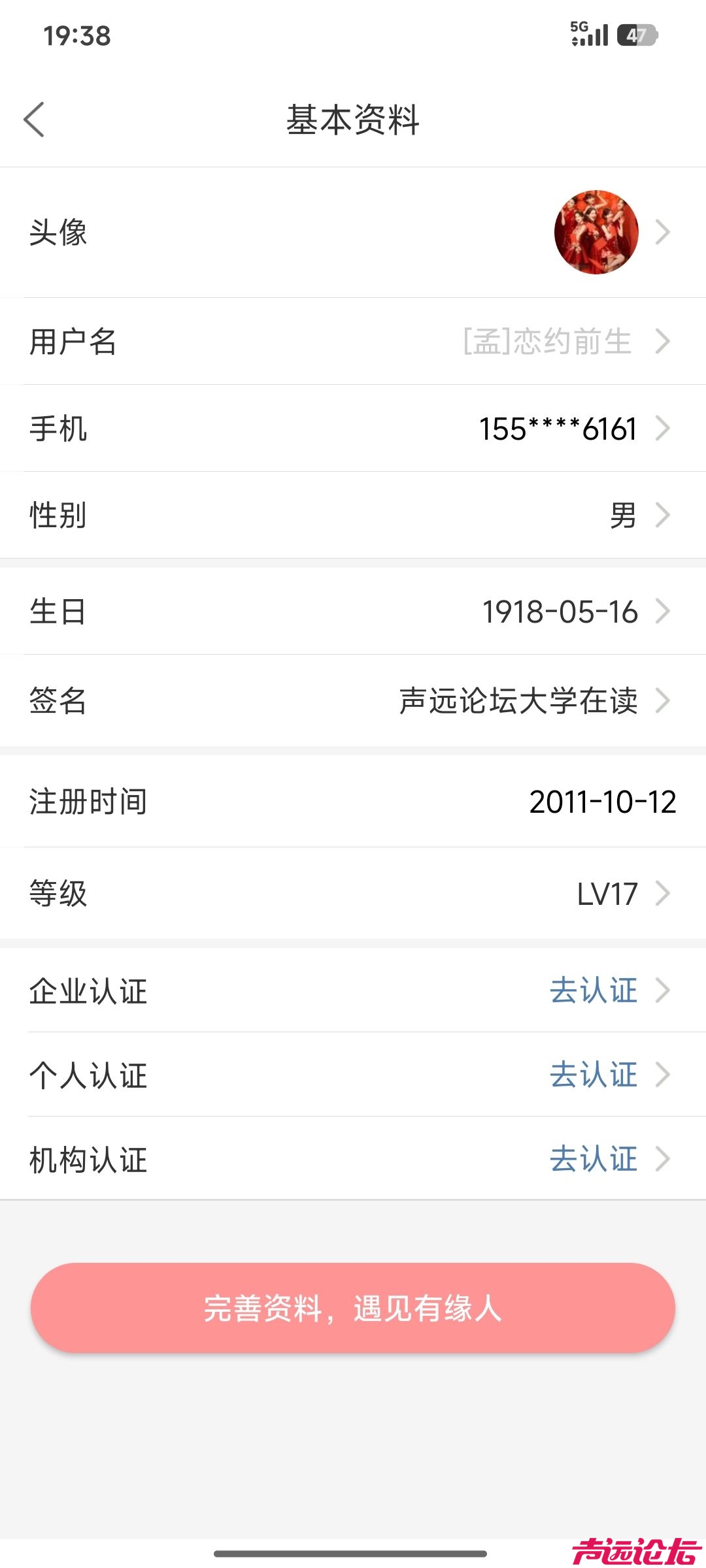Tap the 完善资料，遇见有缘人 button
Image resolution: width=706 pixels, height=1568 pixels.
[353, 1308]
